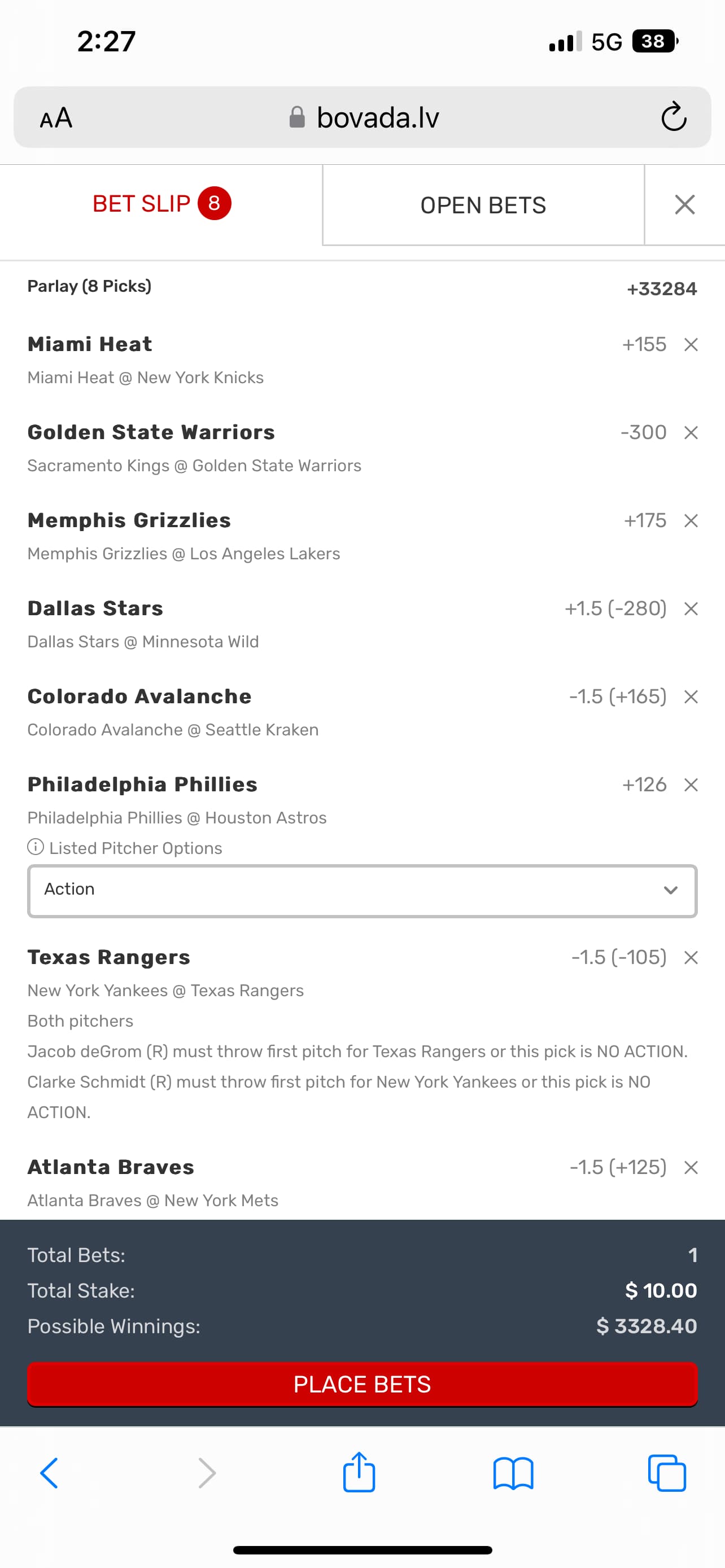Reload the bovada.lv page
The width and height of the screenshot is (725, 1568).
click(x=673, y=117)
